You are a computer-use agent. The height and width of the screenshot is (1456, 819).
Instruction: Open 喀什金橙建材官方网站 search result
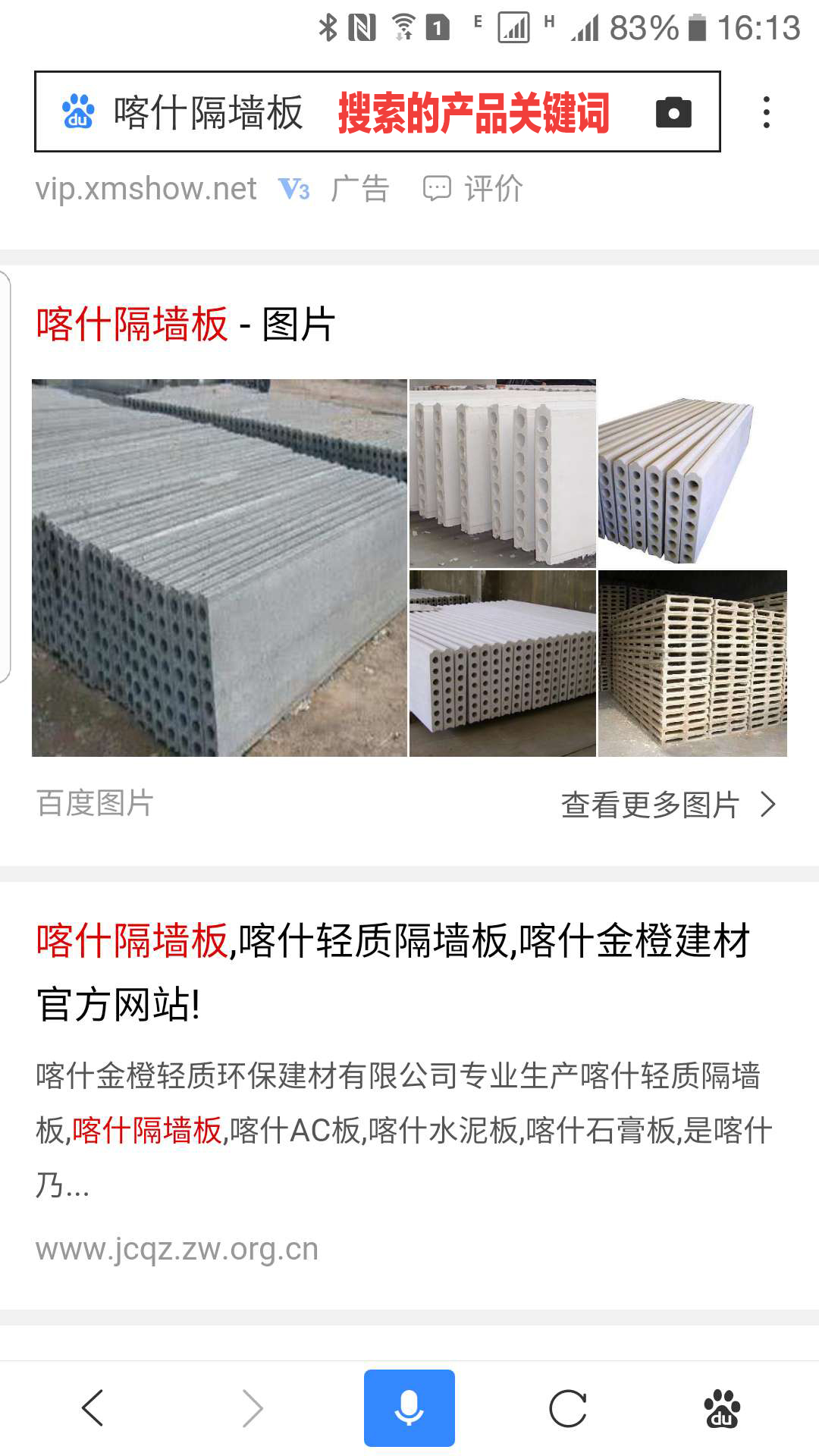click(393, 972)
